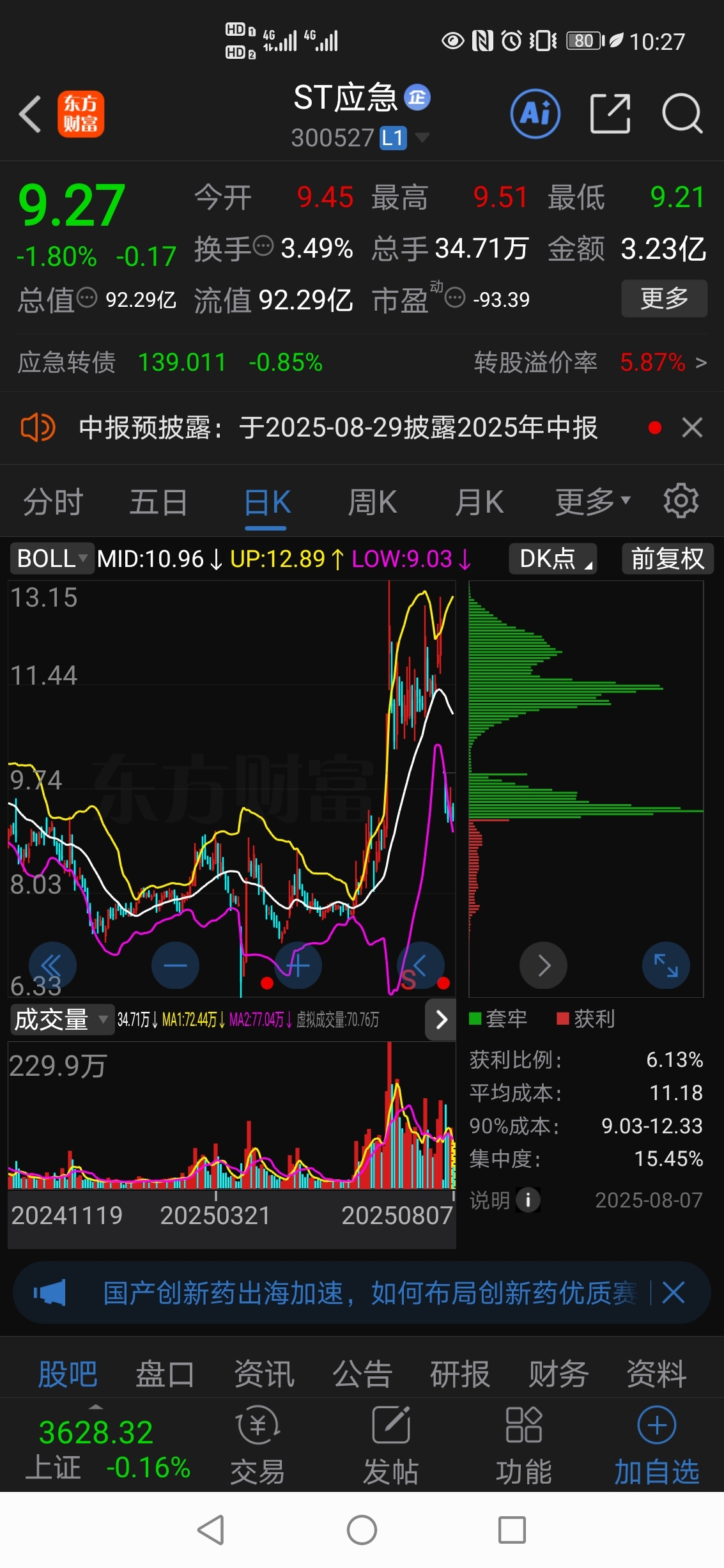Go back using the top-left arrow

pyautogui.click(x=30, y=114)
